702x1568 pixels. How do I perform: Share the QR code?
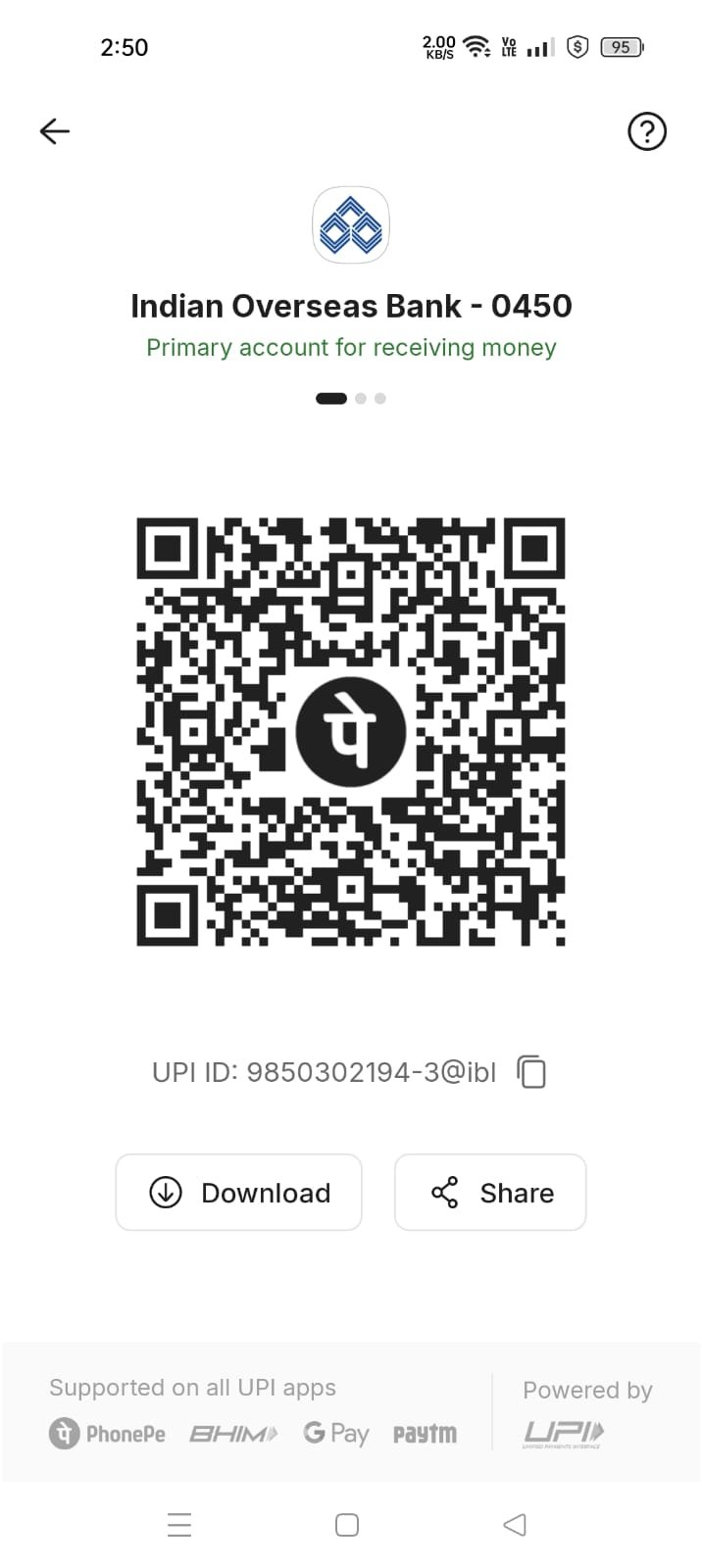click(x=490, y=1192)
